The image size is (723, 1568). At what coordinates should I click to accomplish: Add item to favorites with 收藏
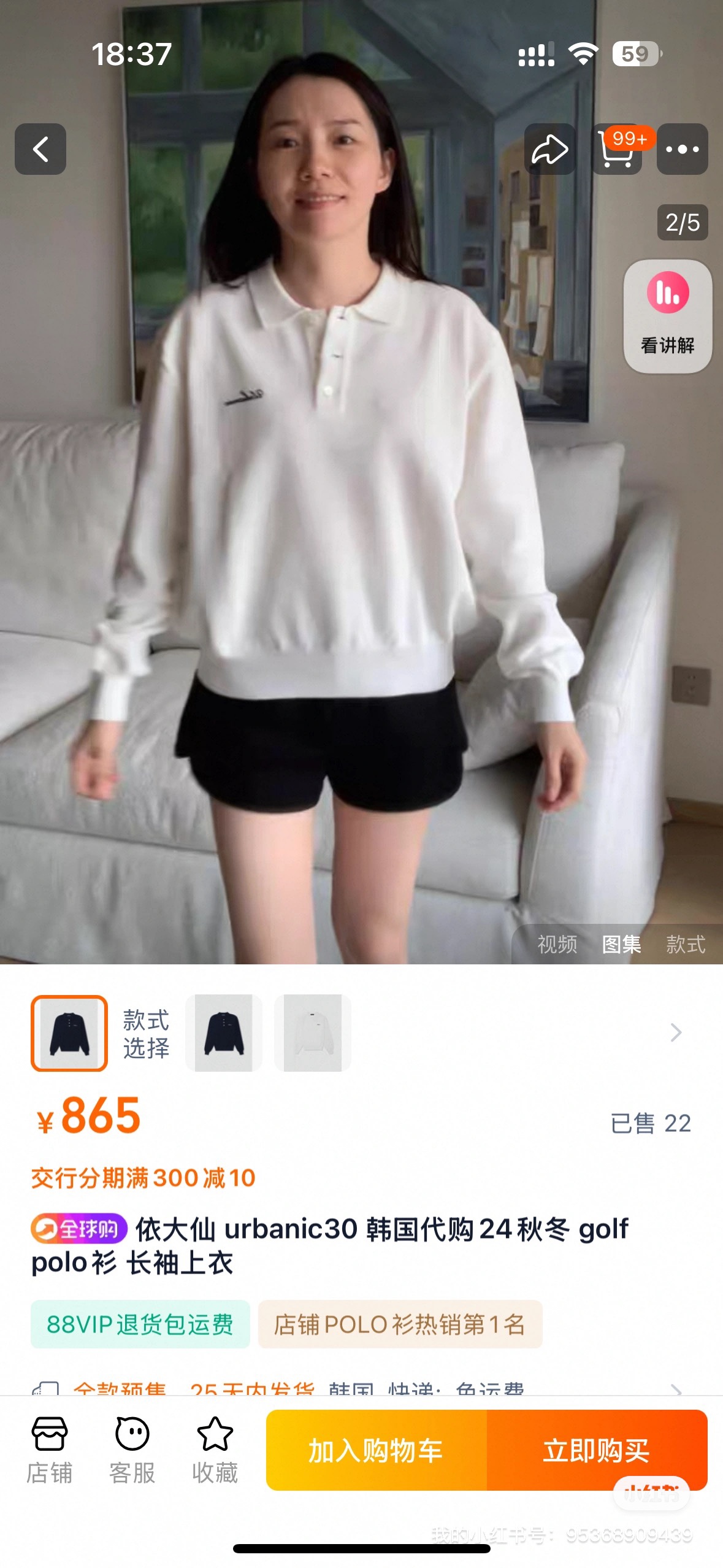click(215, 1450)
